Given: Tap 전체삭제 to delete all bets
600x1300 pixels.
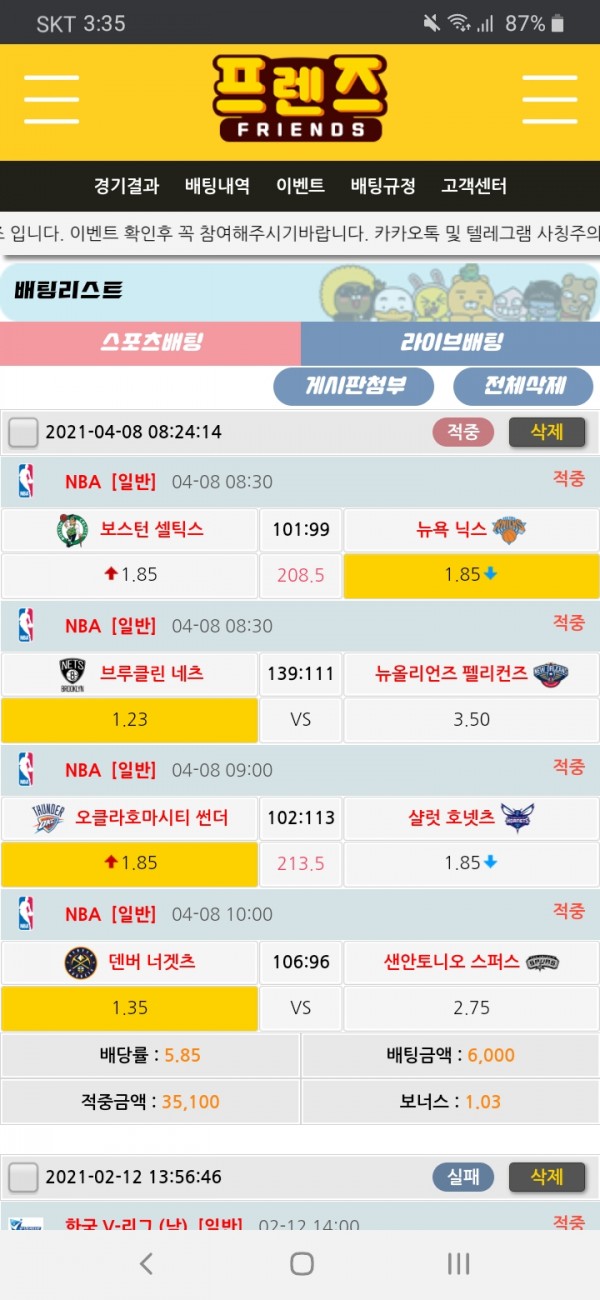Looking at the screenshot, I should (x=523, y=386).
